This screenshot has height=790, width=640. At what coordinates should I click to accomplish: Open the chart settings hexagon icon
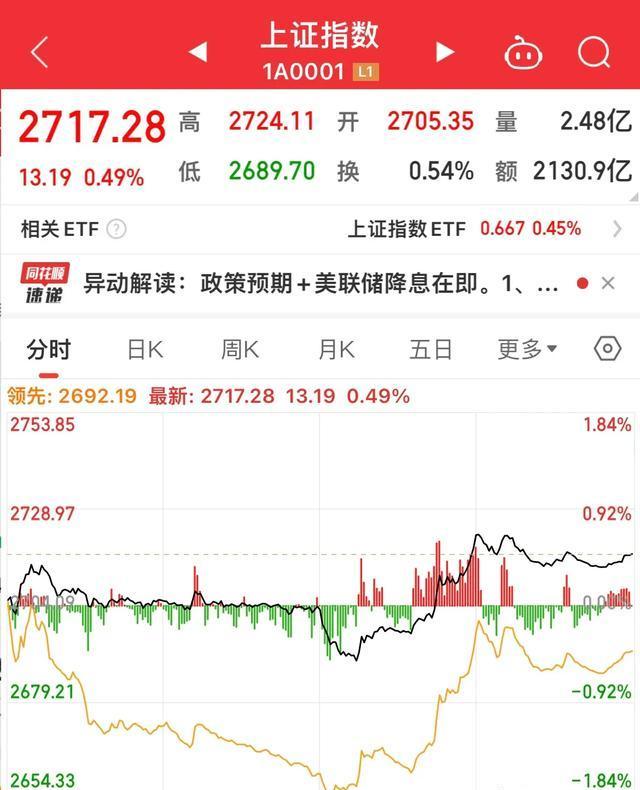[x=607, y=349]
